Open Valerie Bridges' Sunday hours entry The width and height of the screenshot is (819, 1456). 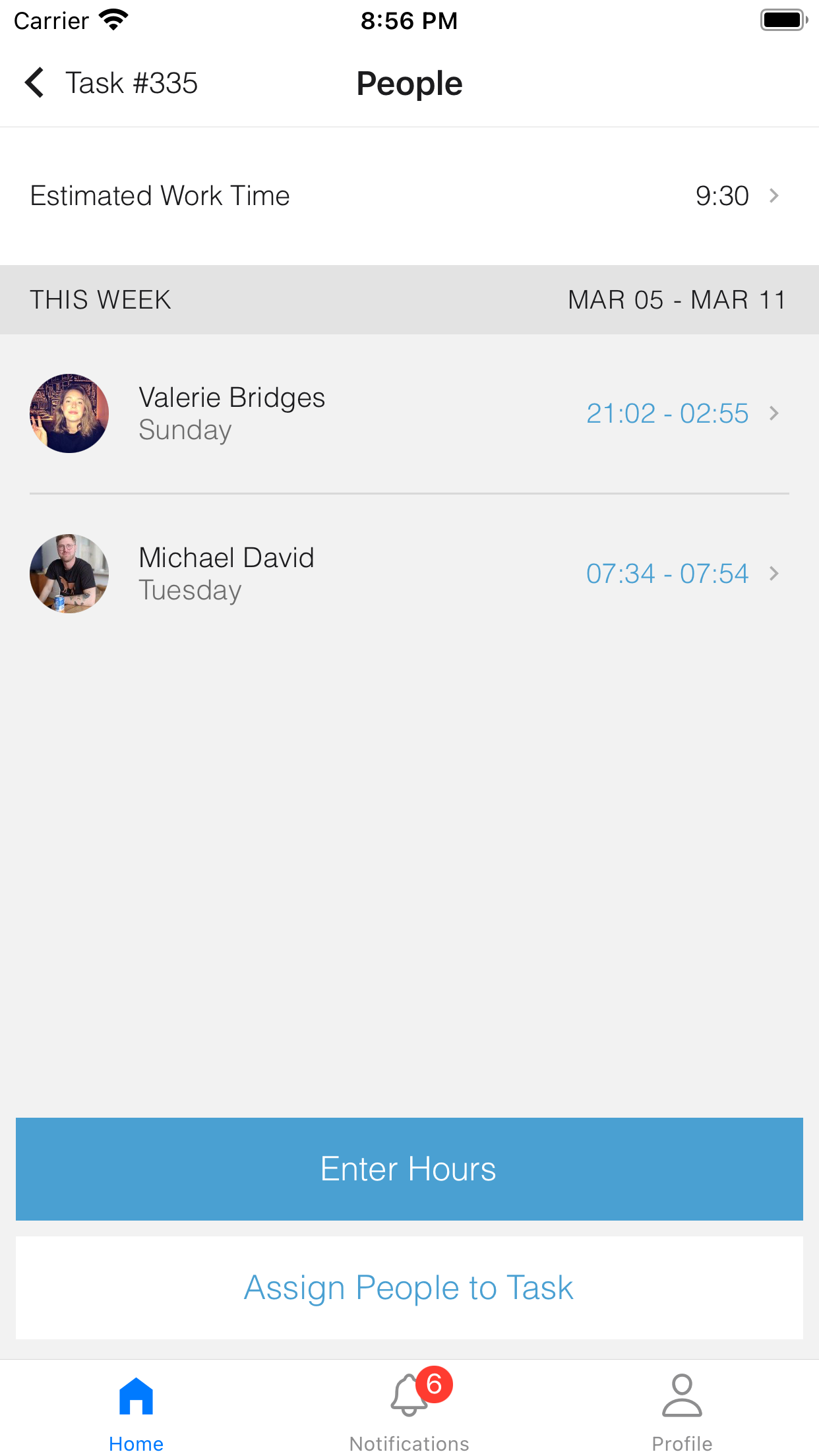coord(409,413)
